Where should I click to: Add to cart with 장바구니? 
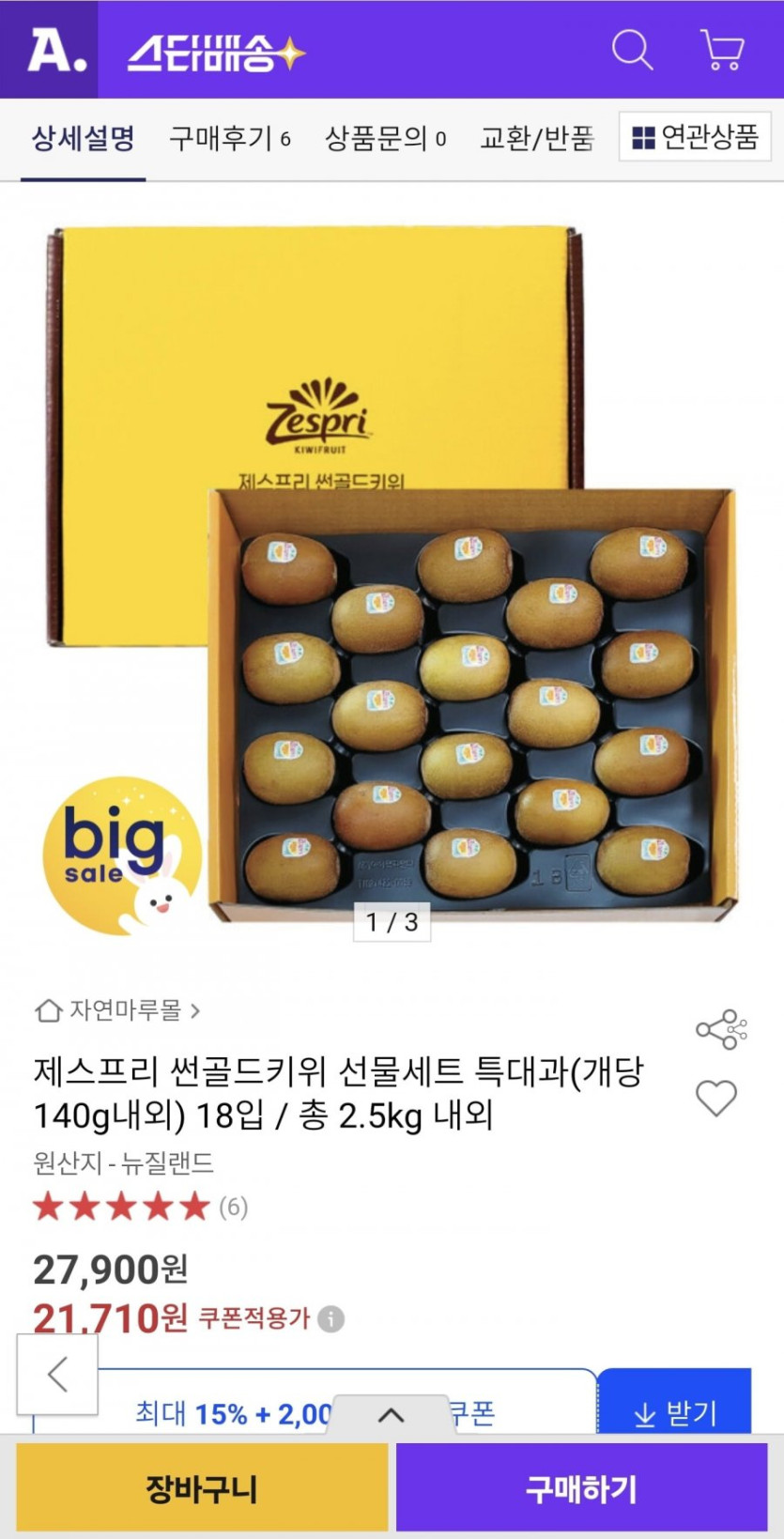coord(202,1488)
